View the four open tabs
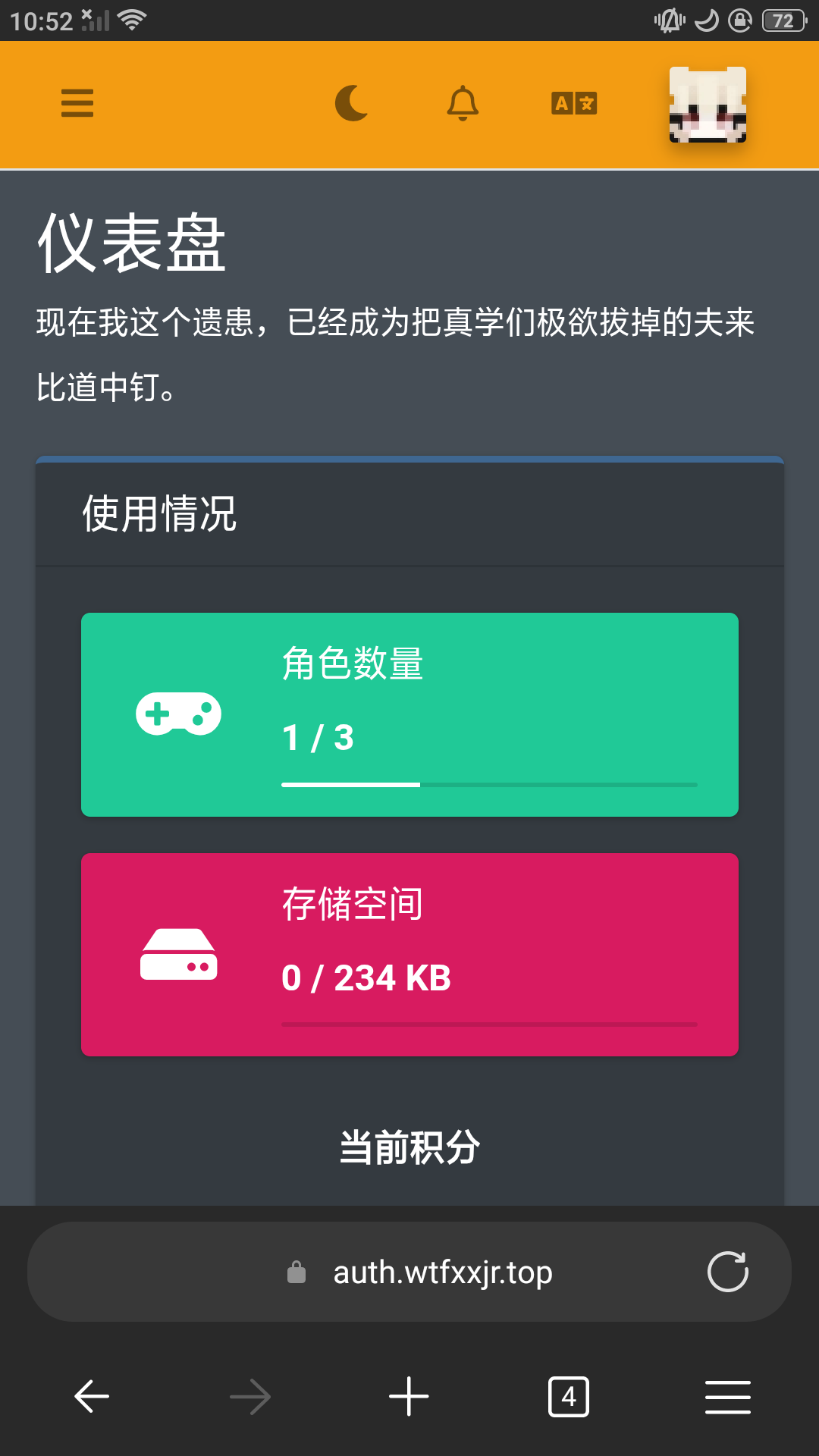The height and width of the screenshot is (1456, 819). coord(568,1396)
